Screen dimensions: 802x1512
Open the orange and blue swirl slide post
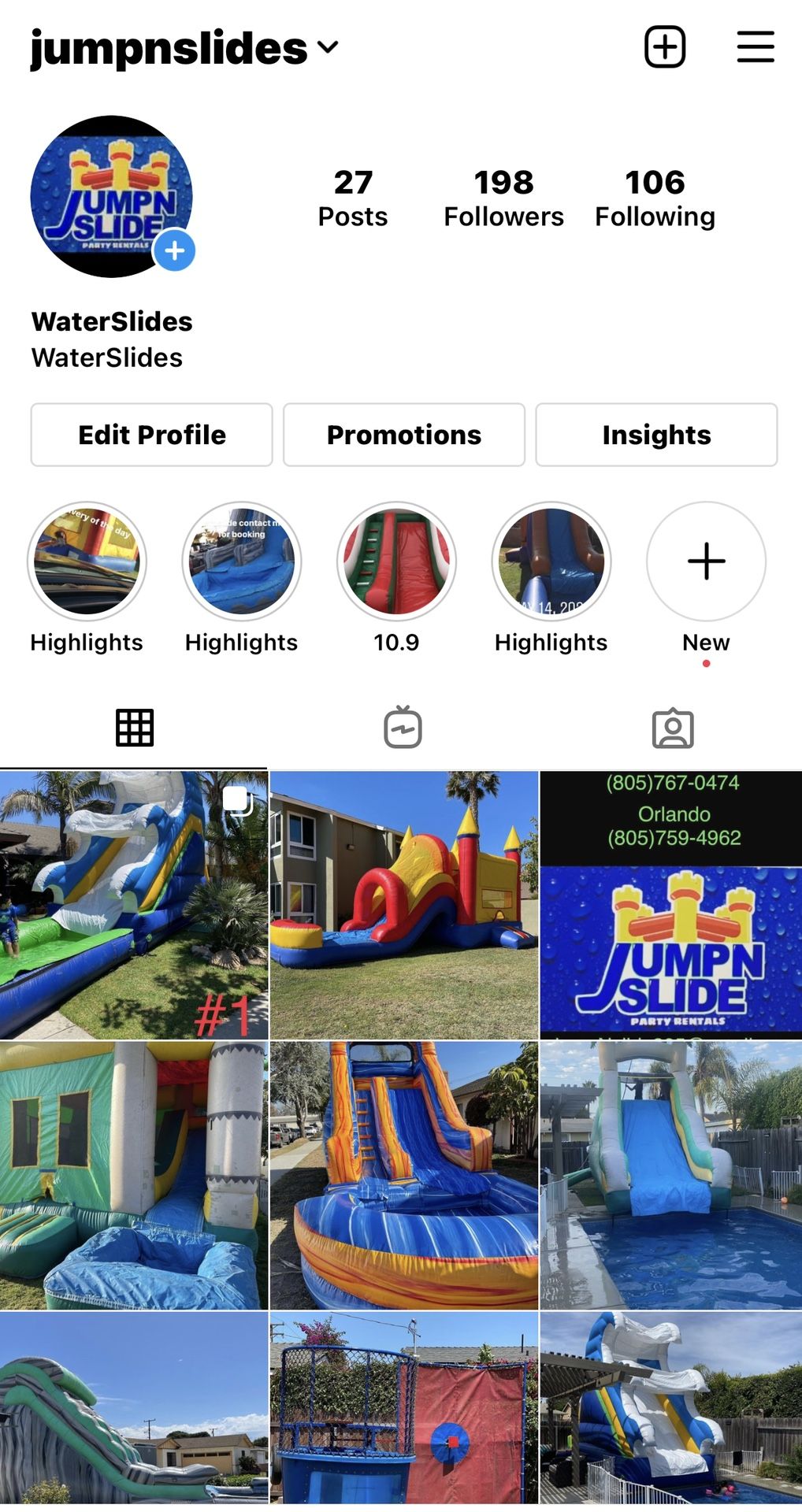pos(403,1175)
